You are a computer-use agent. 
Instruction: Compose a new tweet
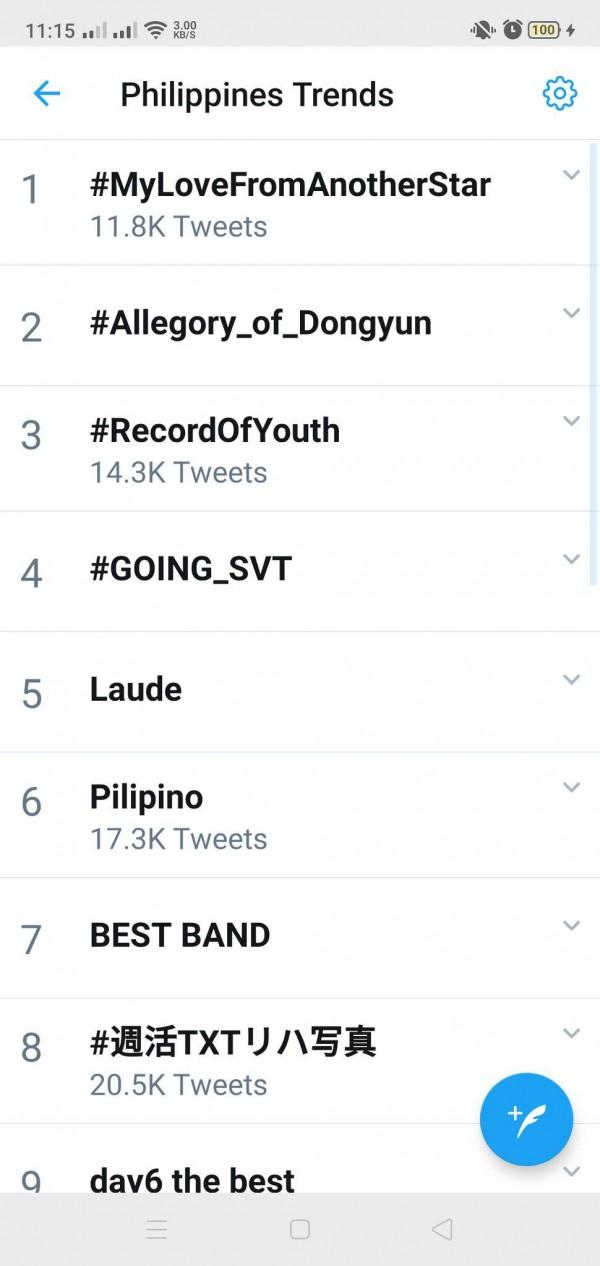526,1119
